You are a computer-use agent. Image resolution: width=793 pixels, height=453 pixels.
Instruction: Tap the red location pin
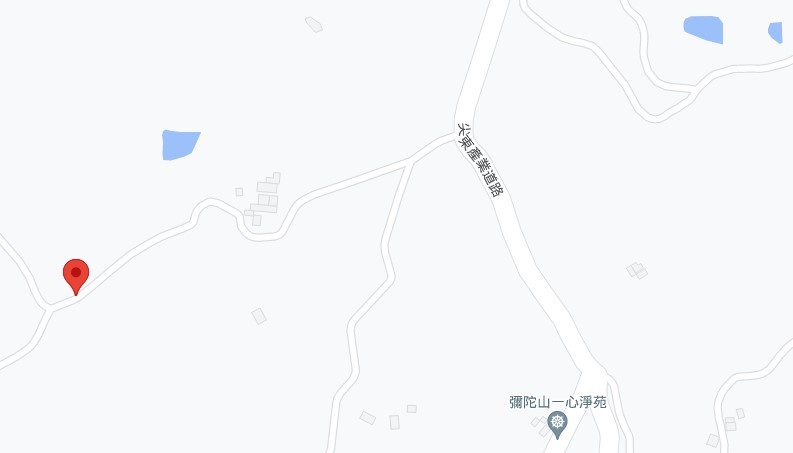76,273
